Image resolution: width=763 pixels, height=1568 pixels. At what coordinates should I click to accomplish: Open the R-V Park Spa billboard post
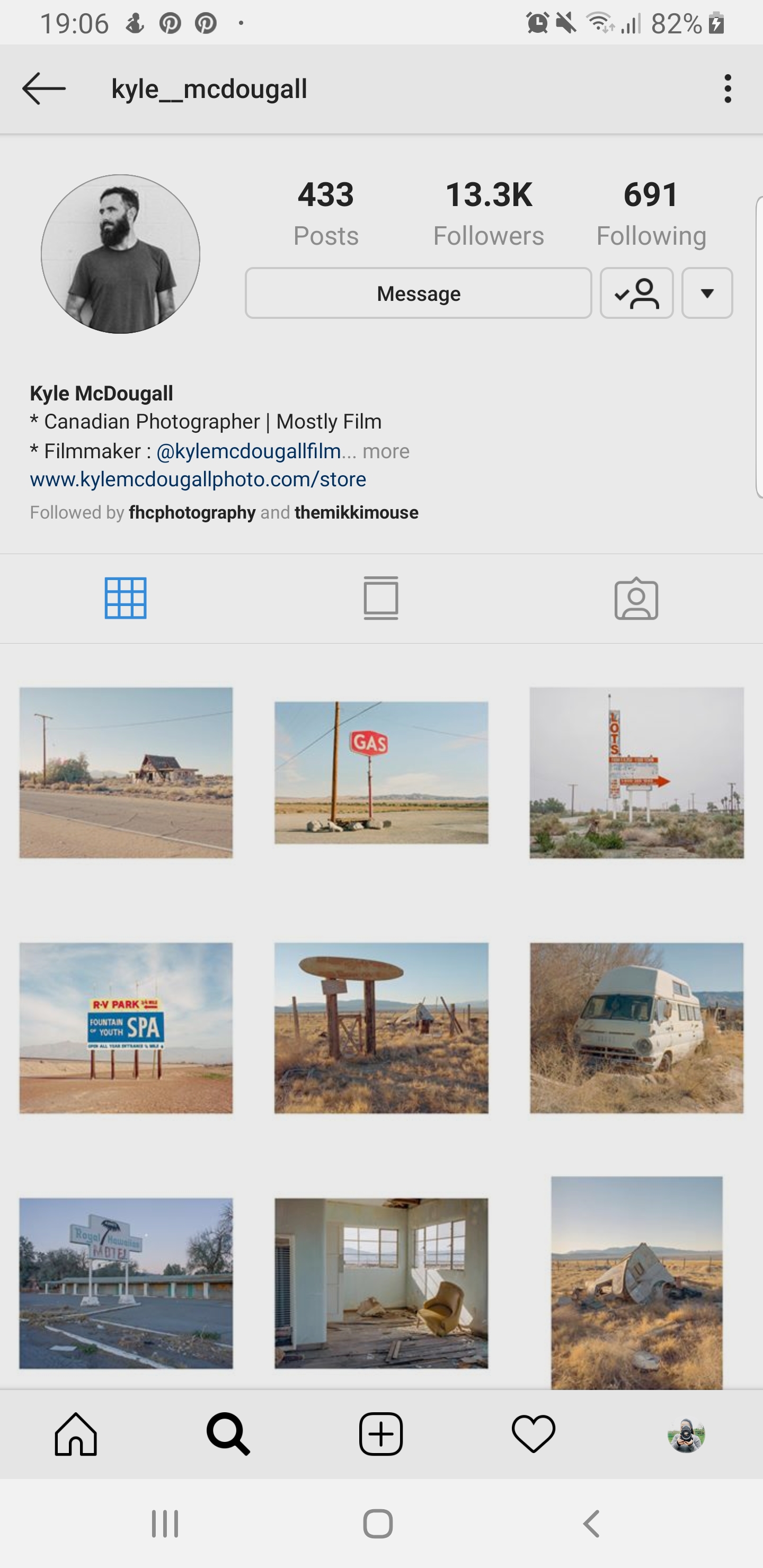point(126,1028)
